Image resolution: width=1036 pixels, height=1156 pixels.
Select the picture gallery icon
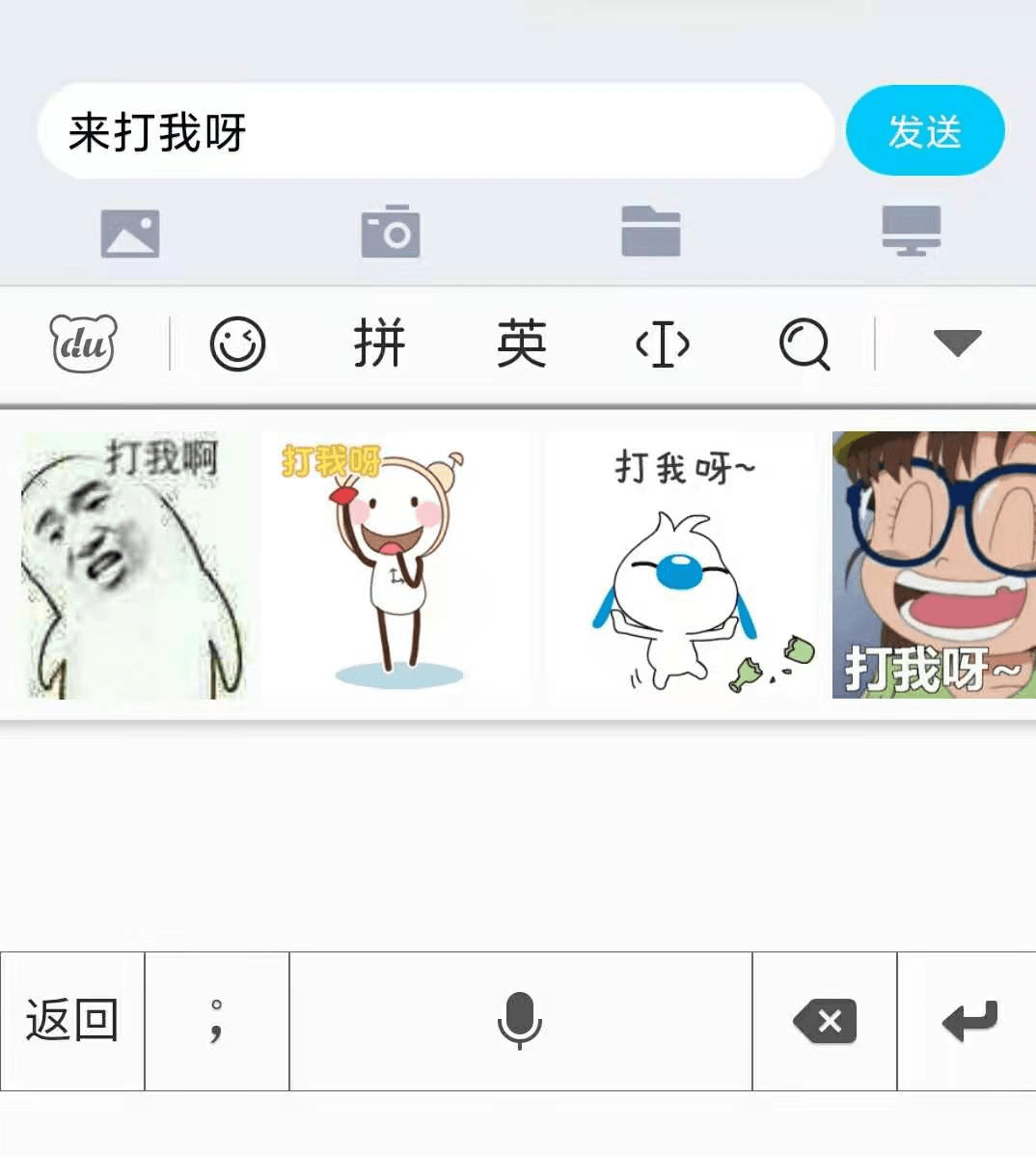click(130, 232)
